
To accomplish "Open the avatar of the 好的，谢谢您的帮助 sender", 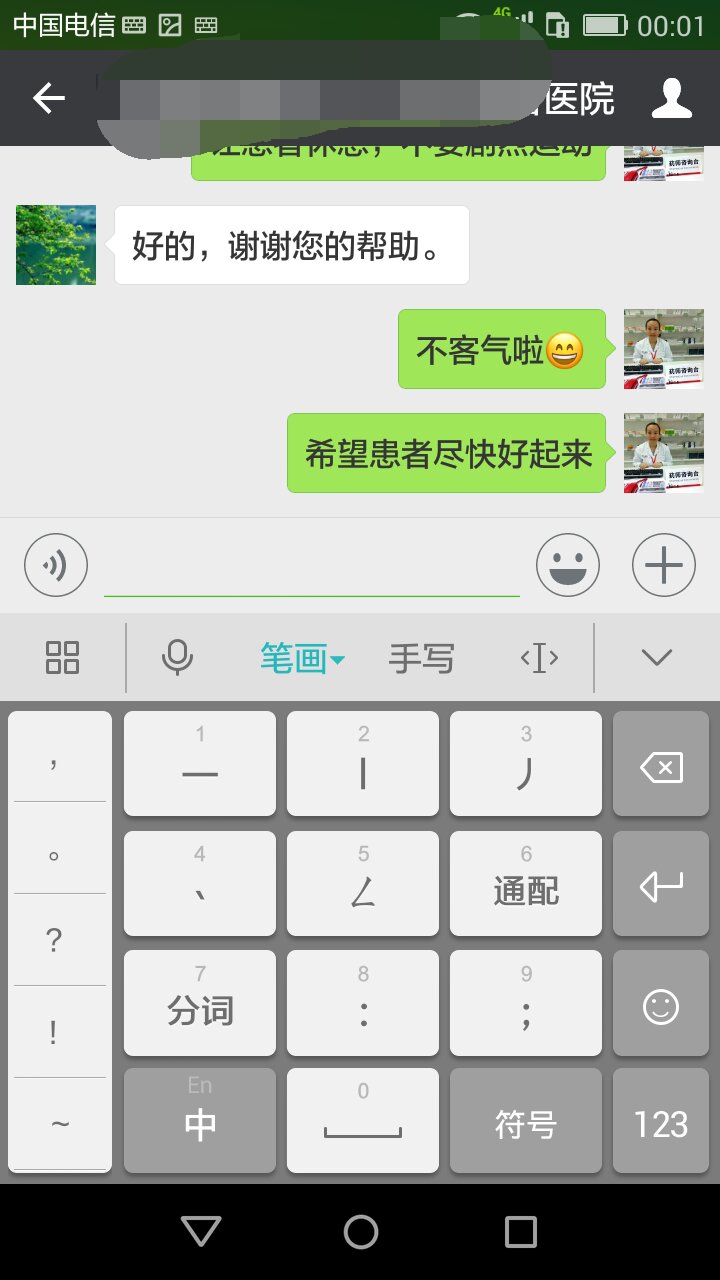I will click(56, 245).
